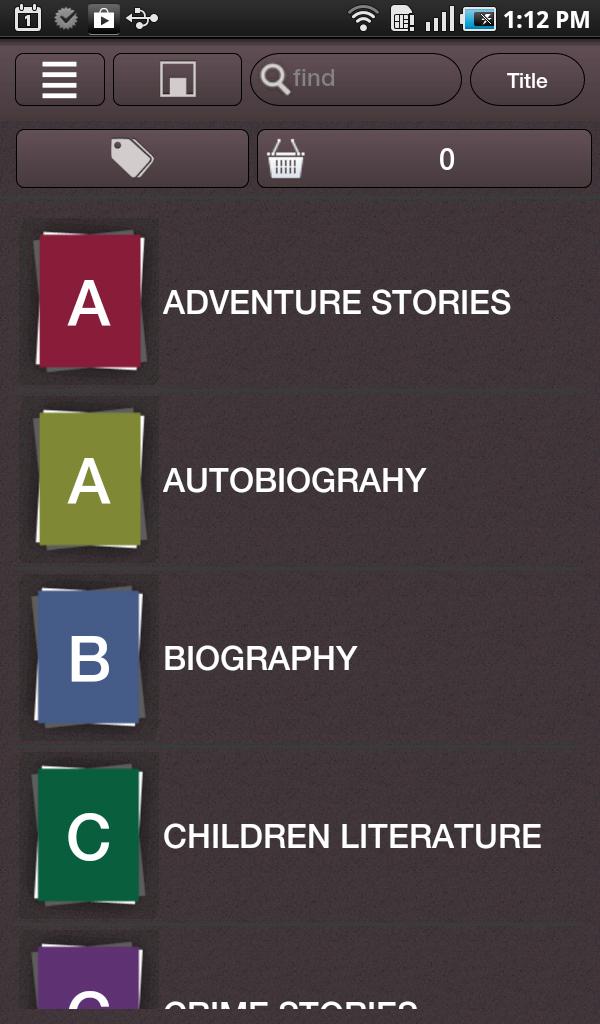Viewport: 600px width, 1024px height.
Task: Open the tags button
Action: pos(132,159)
